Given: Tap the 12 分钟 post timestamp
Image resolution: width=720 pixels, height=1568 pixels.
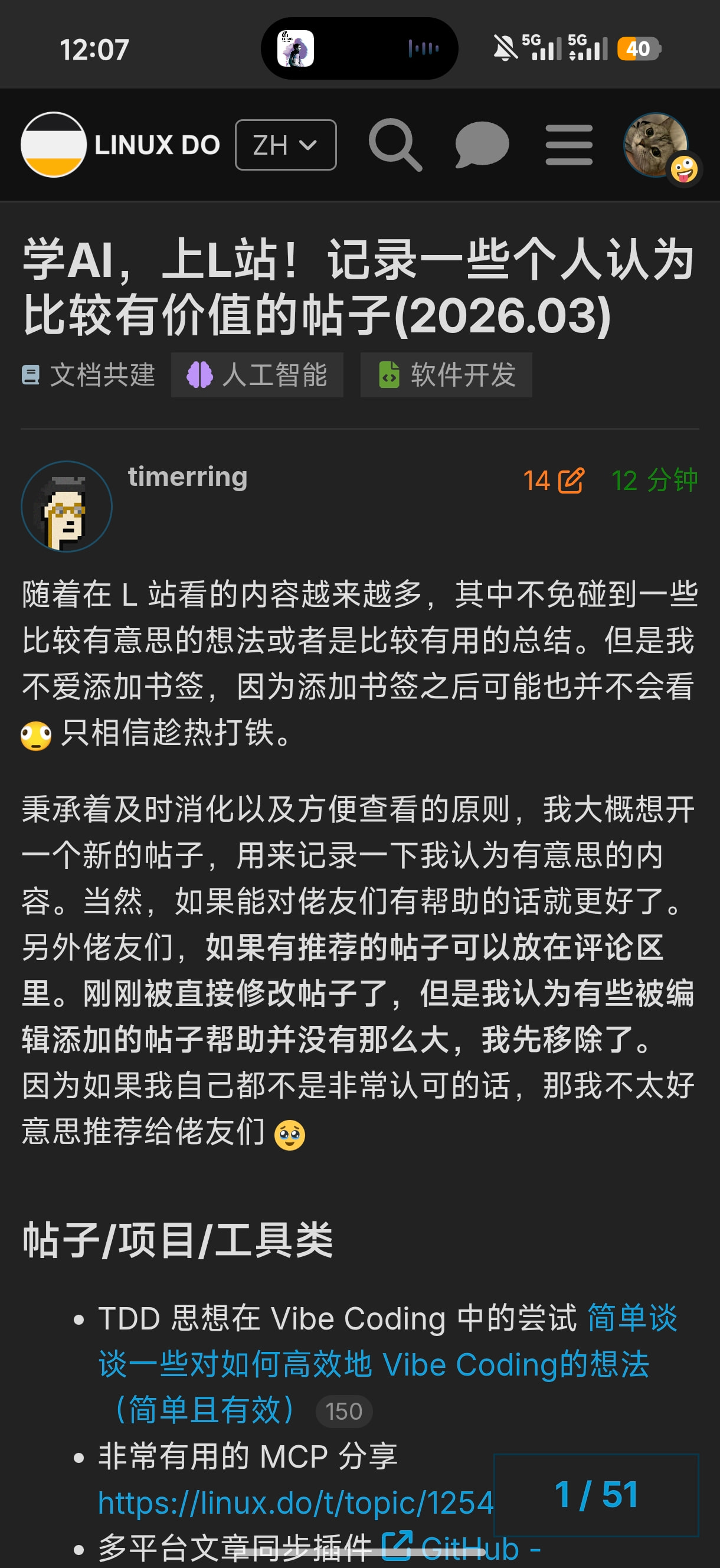Looking at the screenshot, I should [654, 481].
